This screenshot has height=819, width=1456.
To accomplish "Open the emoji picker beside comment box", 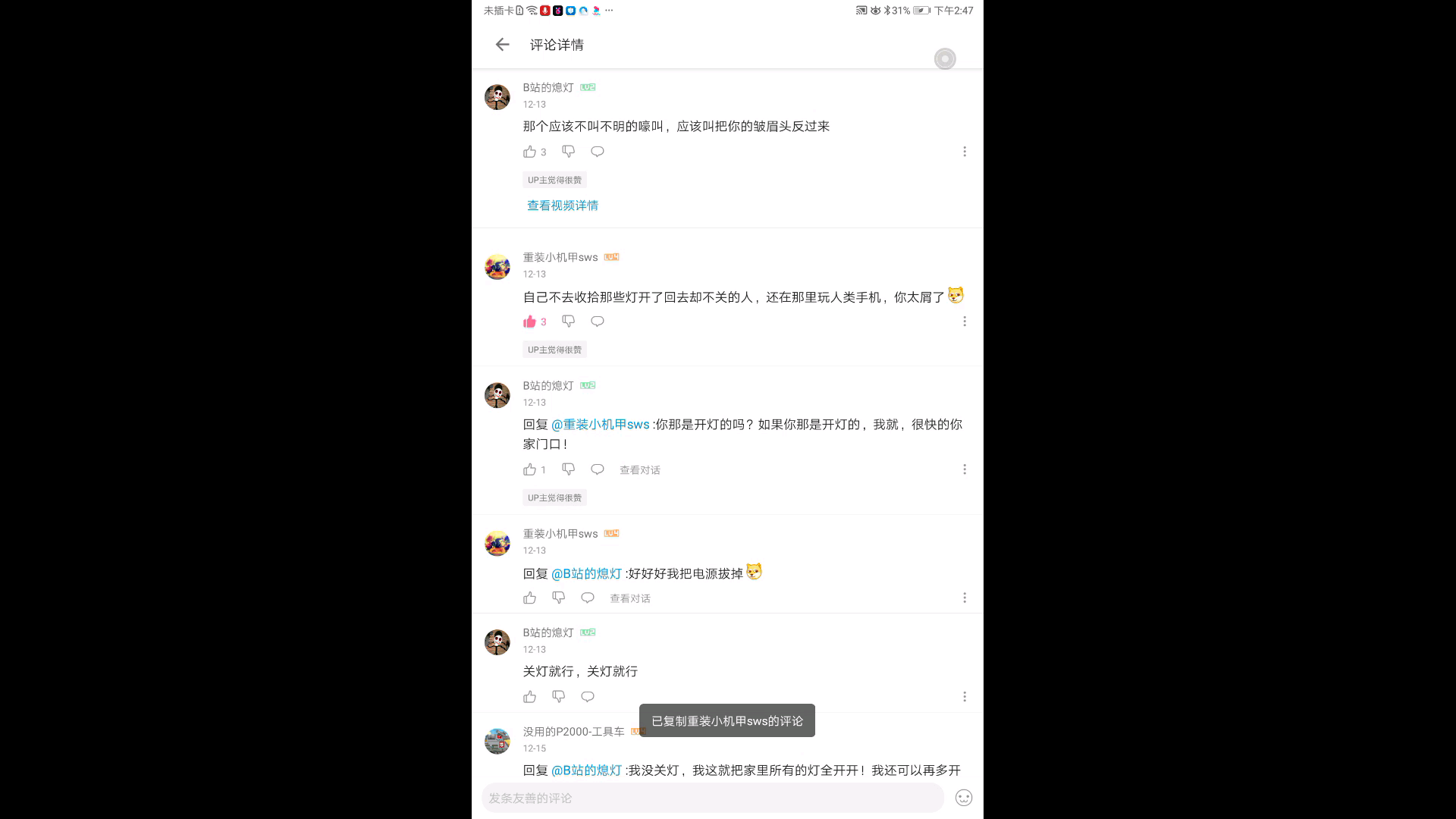I will [963, 798].
